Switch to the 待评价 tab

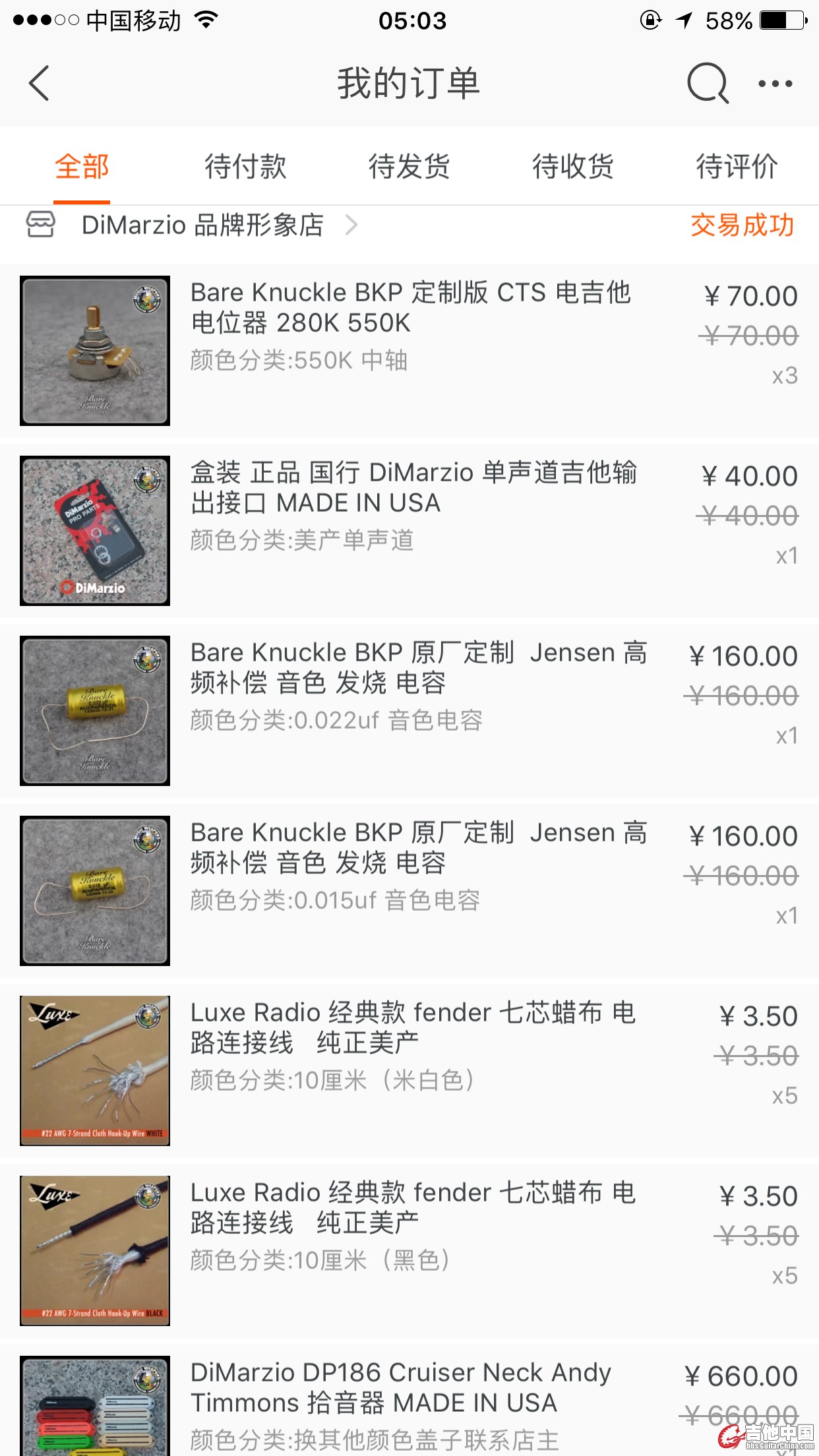click(737, 166)
